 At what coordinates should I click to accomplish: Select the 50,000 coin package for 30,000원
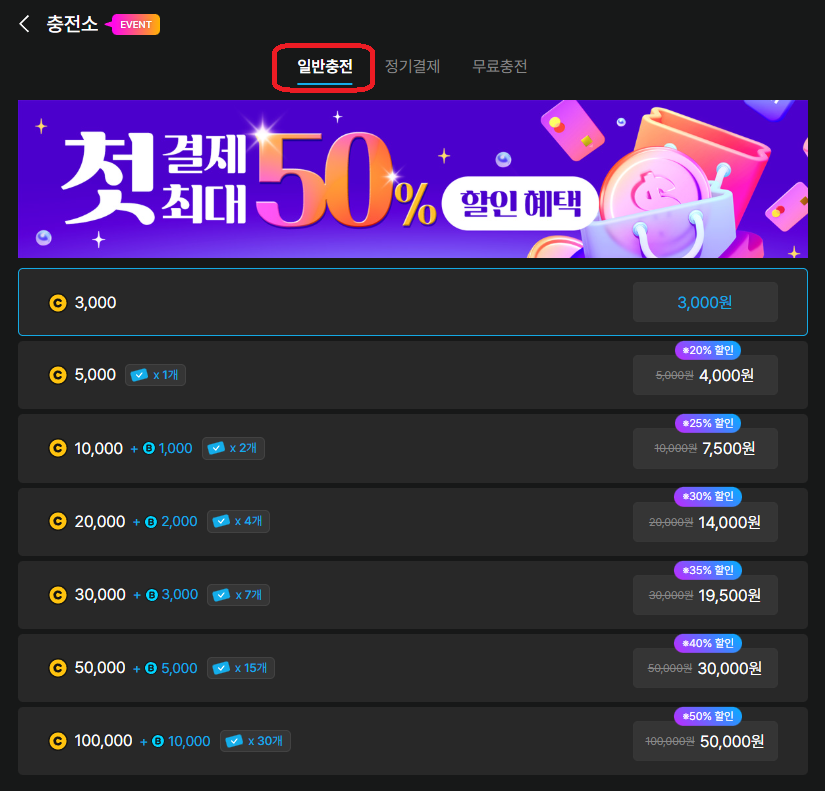705,668
